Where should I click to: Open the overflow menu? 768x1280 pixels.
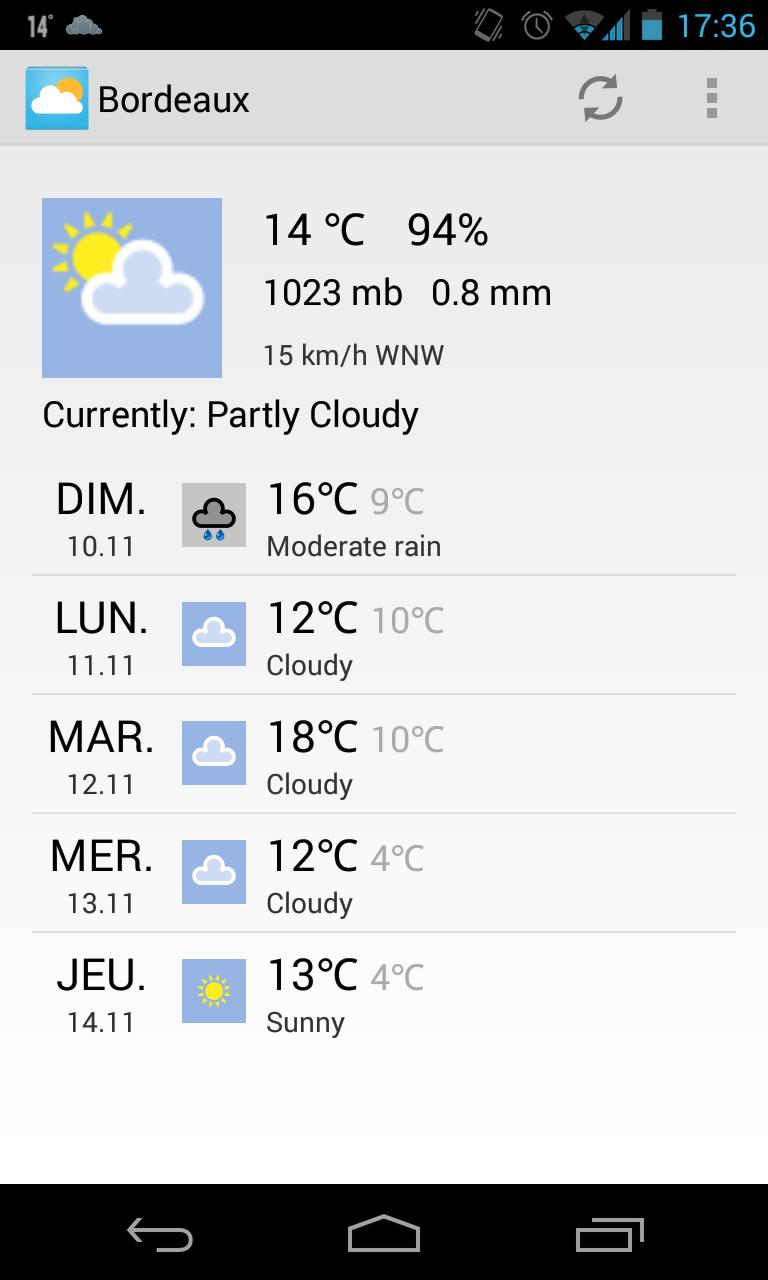tap(711, 99)
